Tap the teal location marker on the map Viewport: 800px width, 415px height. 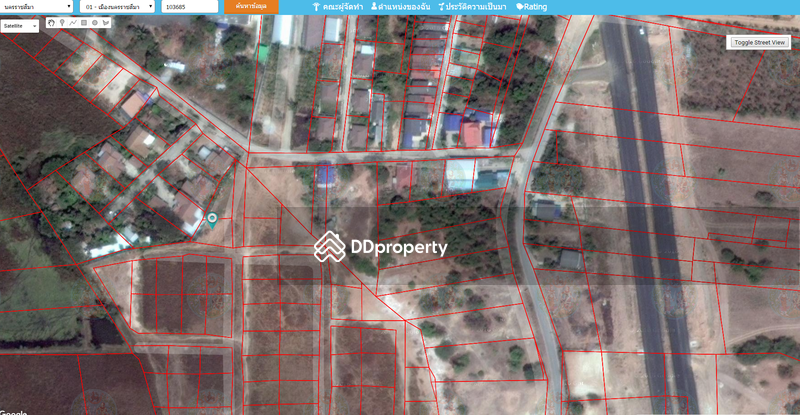[x=212, y=220]
